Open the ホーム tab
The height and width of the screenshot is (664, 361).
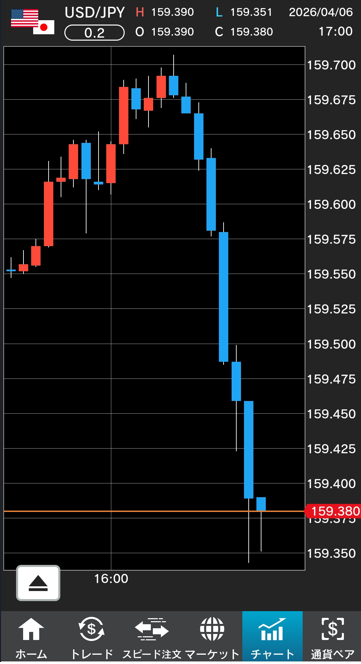31,637
